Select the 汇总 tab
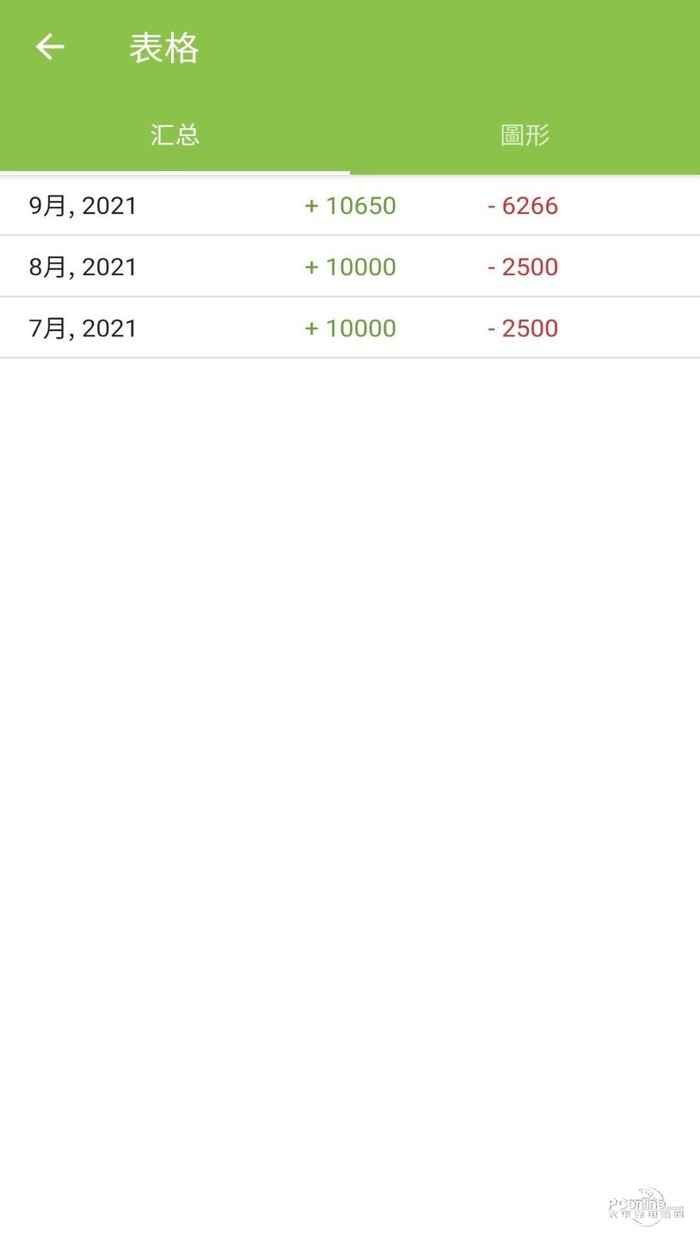700x1244 pixels. pyautogui.click(x=175, y=136)
